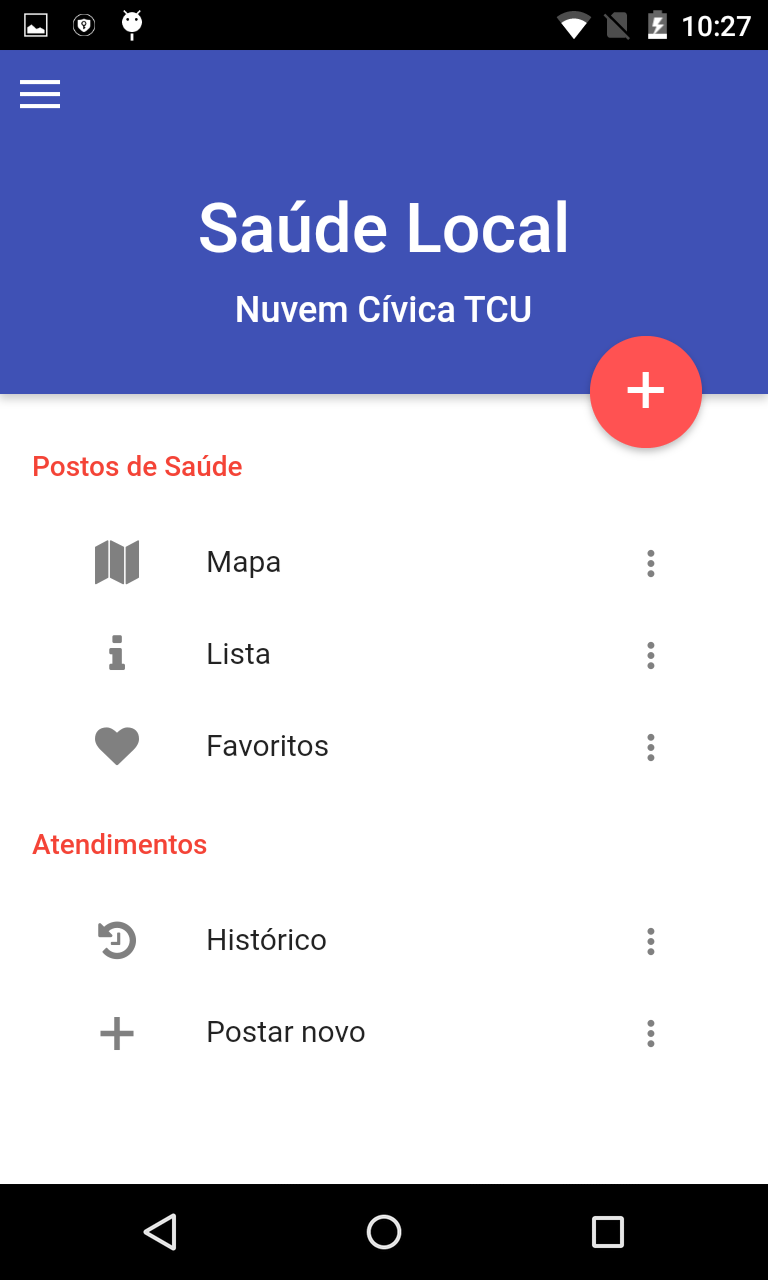
Task: Open the three-dot menu beside Lista
Action: [x=650, y=655]
